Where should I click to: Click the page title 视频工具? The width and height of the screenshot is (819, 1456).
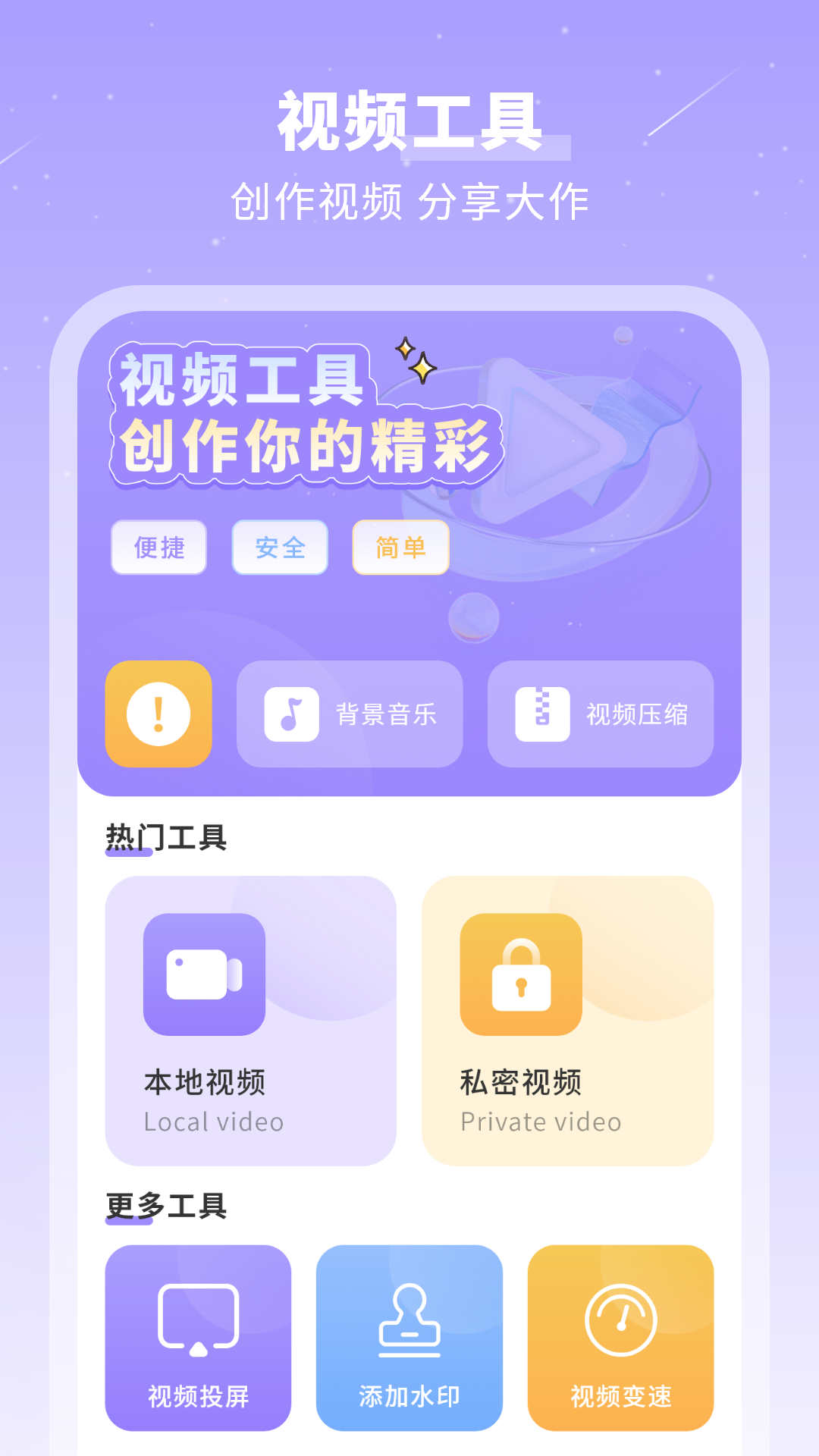(409, 119)
